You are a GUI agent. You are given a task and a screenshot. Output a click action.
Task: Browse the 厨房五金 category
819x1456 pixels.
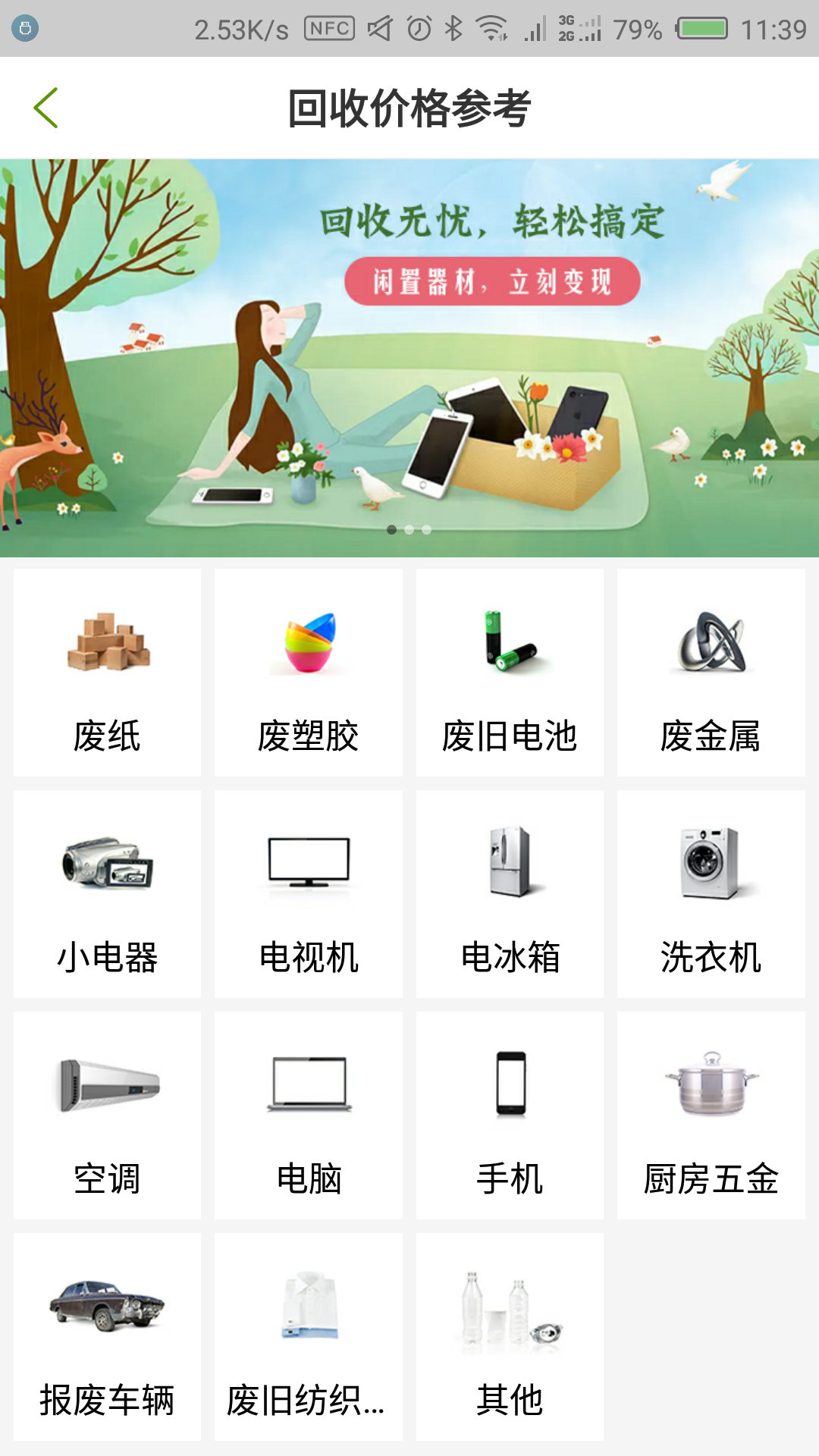click(711, 1116)
